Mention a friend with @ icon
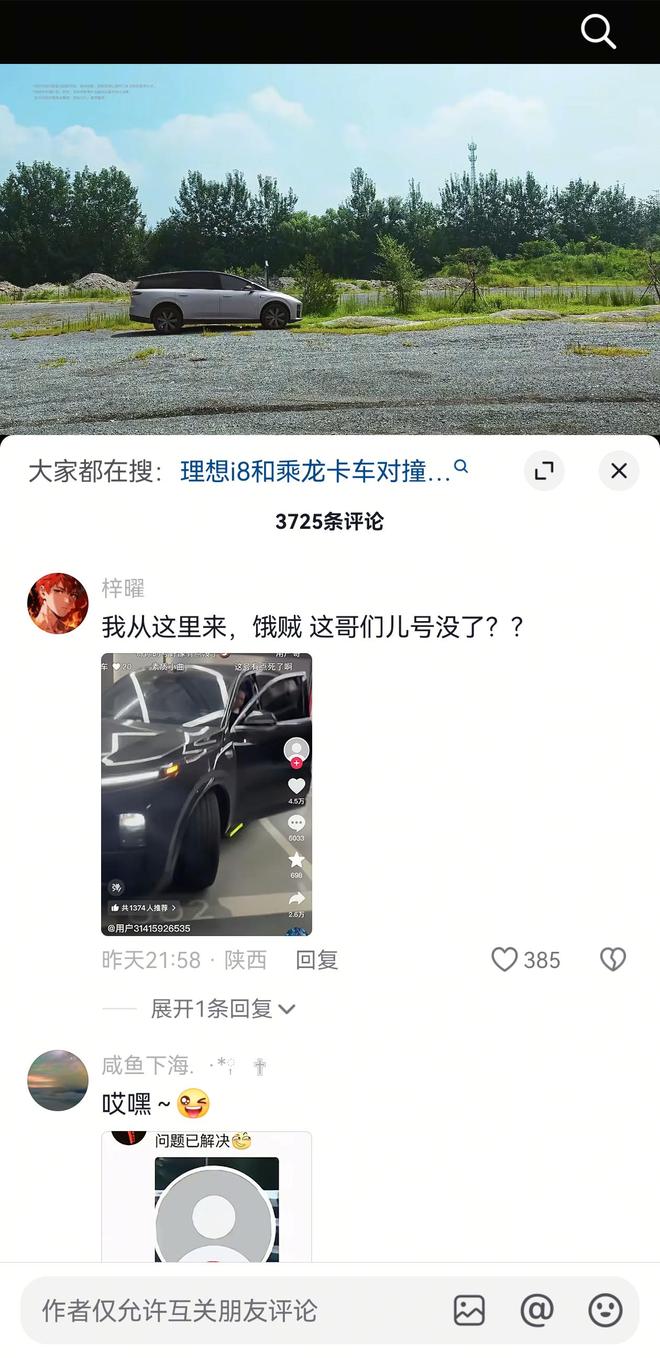 click(x=537, y=1310)
